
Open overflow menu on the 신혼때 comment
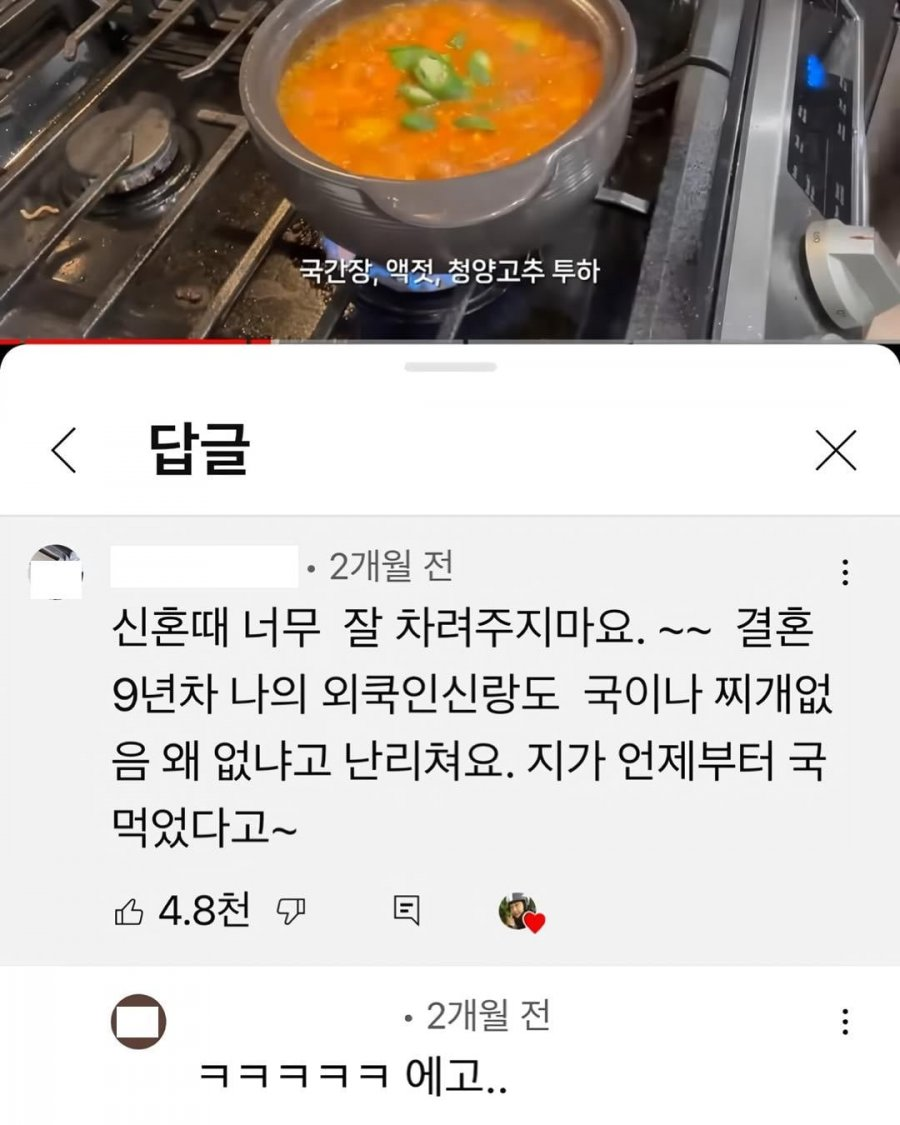845,573
